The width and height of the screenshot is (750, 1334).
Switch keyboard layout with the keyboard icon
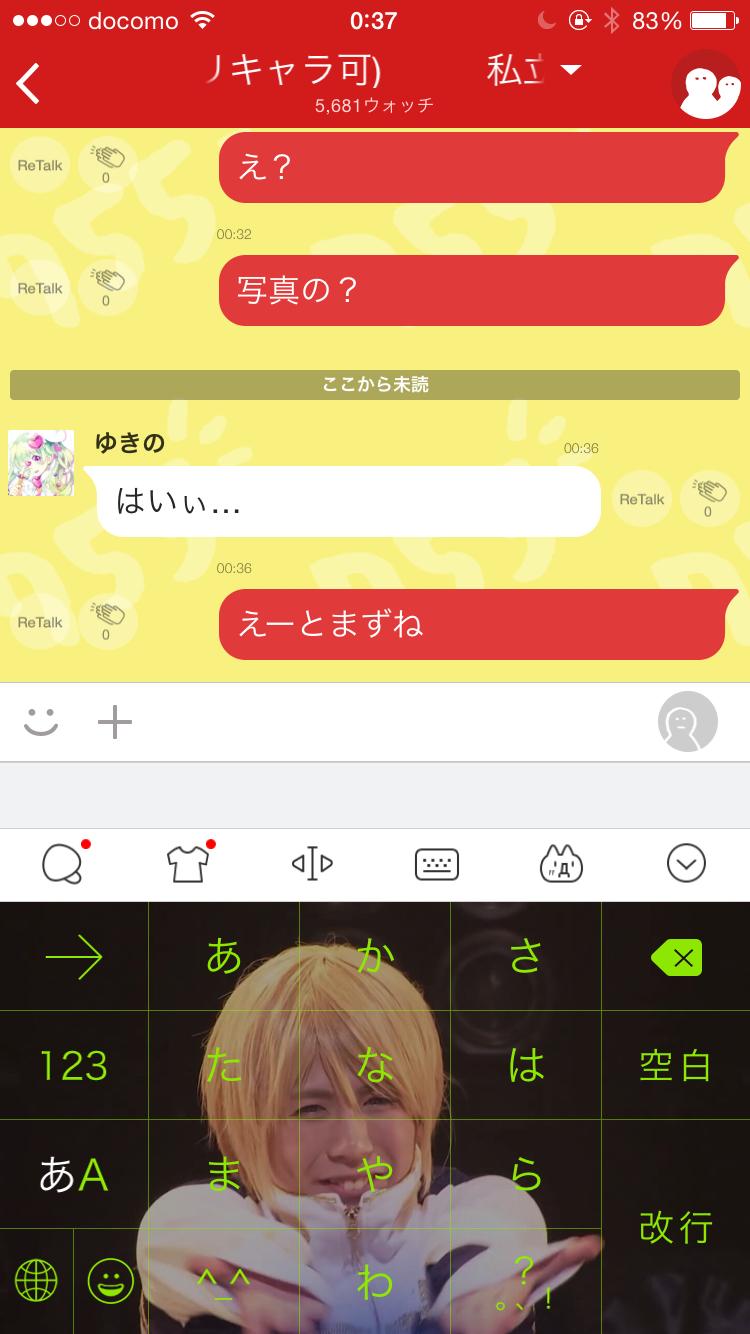tap(436, 864)
